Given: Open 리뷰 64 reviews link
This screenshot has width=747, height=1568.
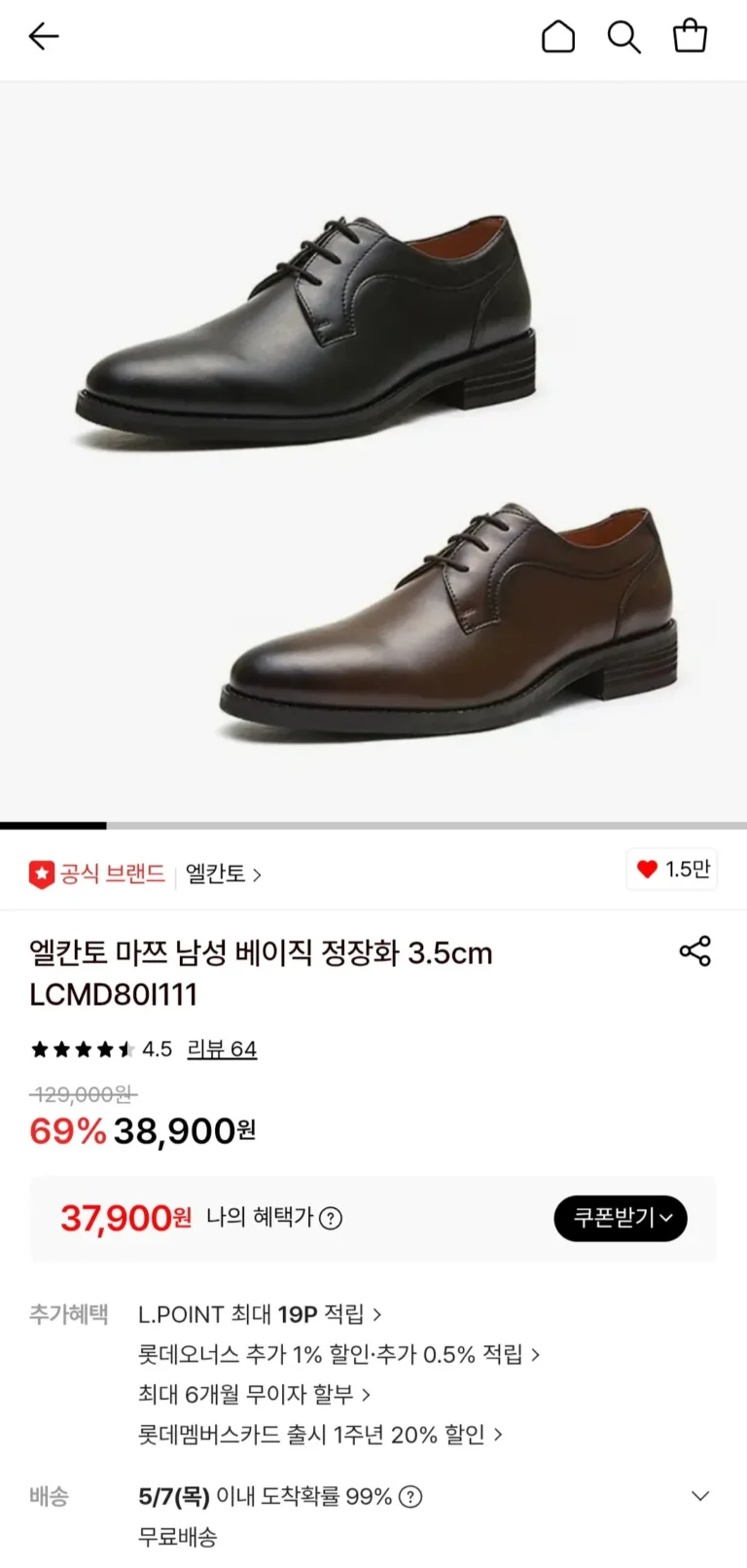Looking at the screenshot, I should pyautogui.click(x=222, y=1049).
